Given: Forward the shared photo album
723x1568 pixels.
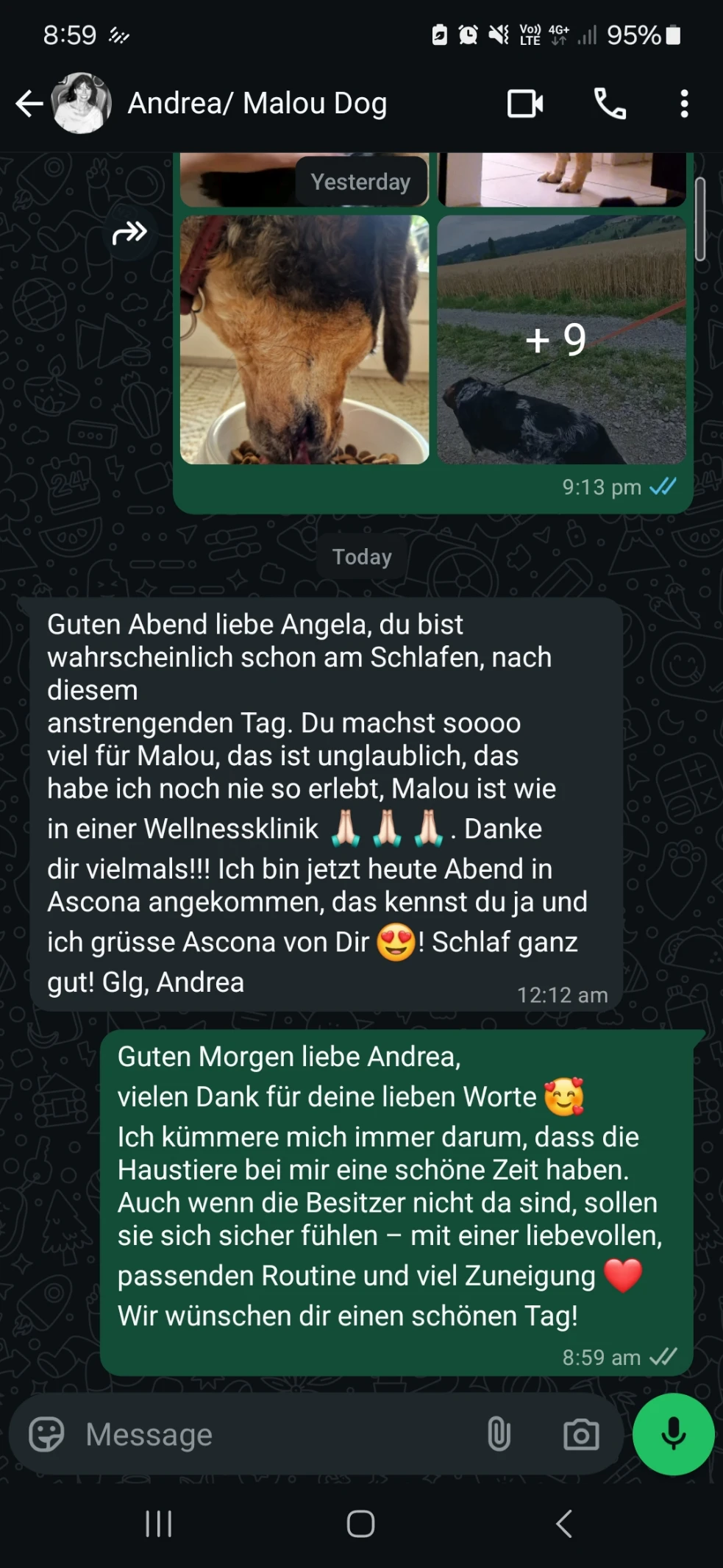Looking at the screenshot, I should click(129, 233).
